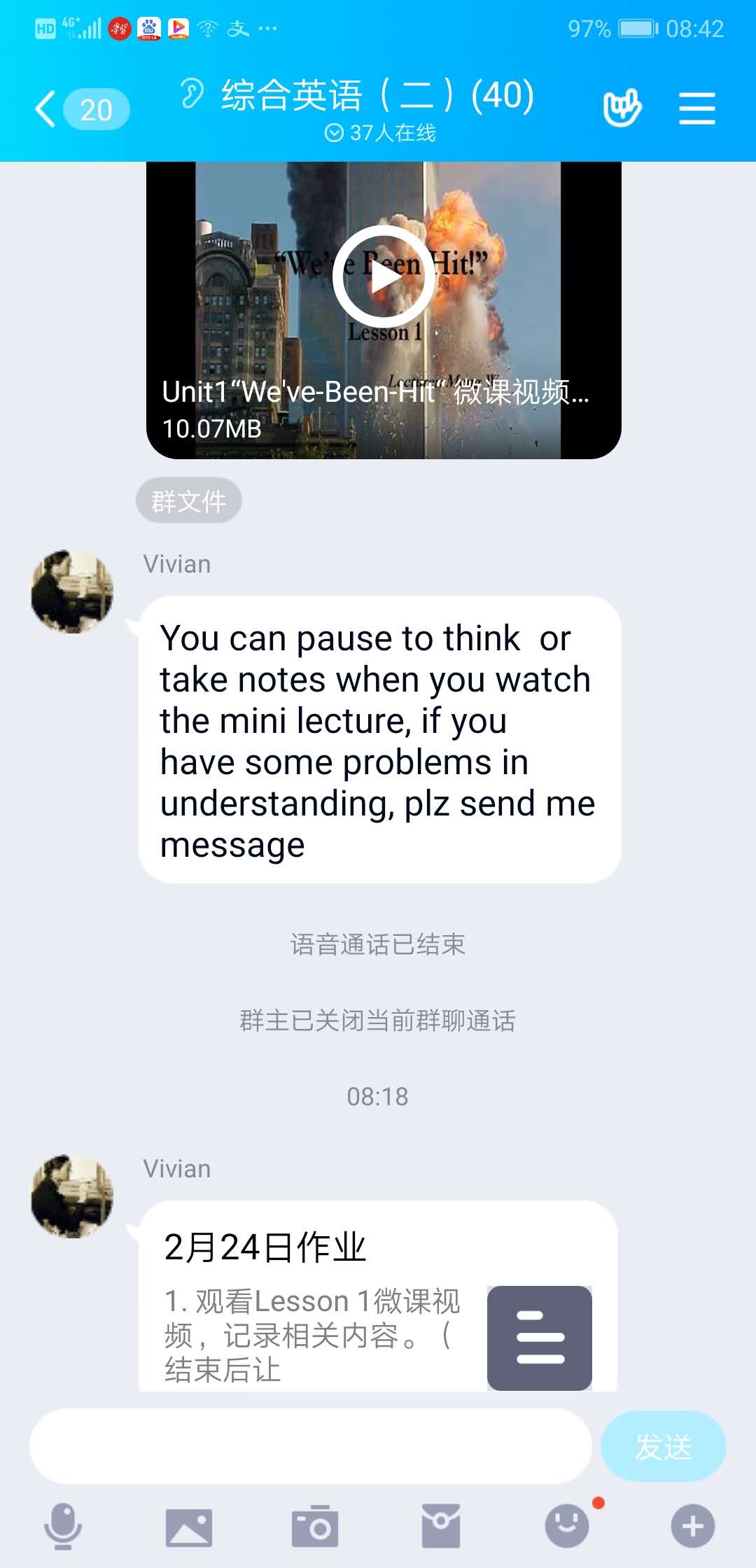Tap the 发送 send button

click(662, 1446)
